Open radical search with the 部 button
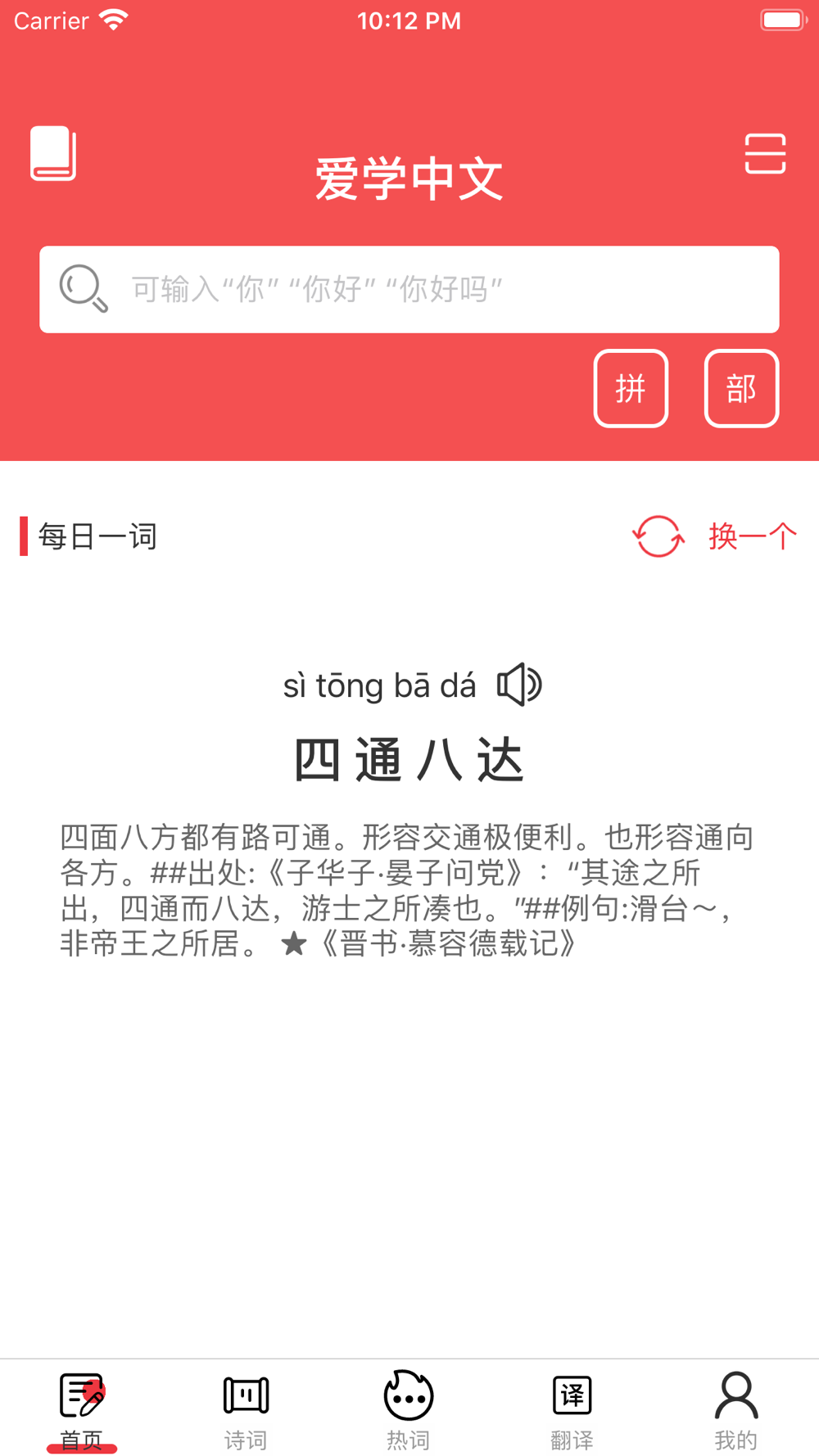The height and width of the screenshot is (1456, 819). coord(740,389)
